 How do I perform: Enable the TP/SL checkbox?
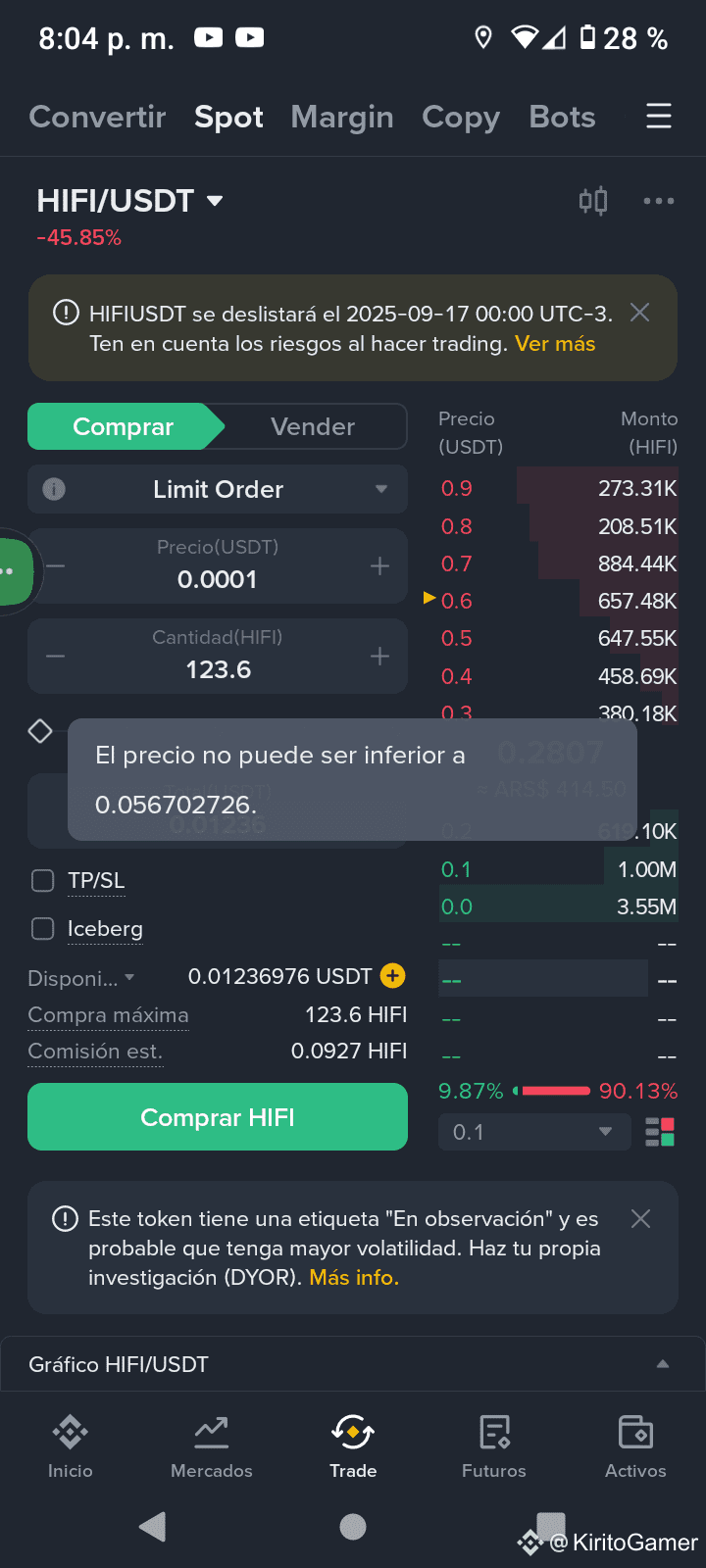coord(43,881)
